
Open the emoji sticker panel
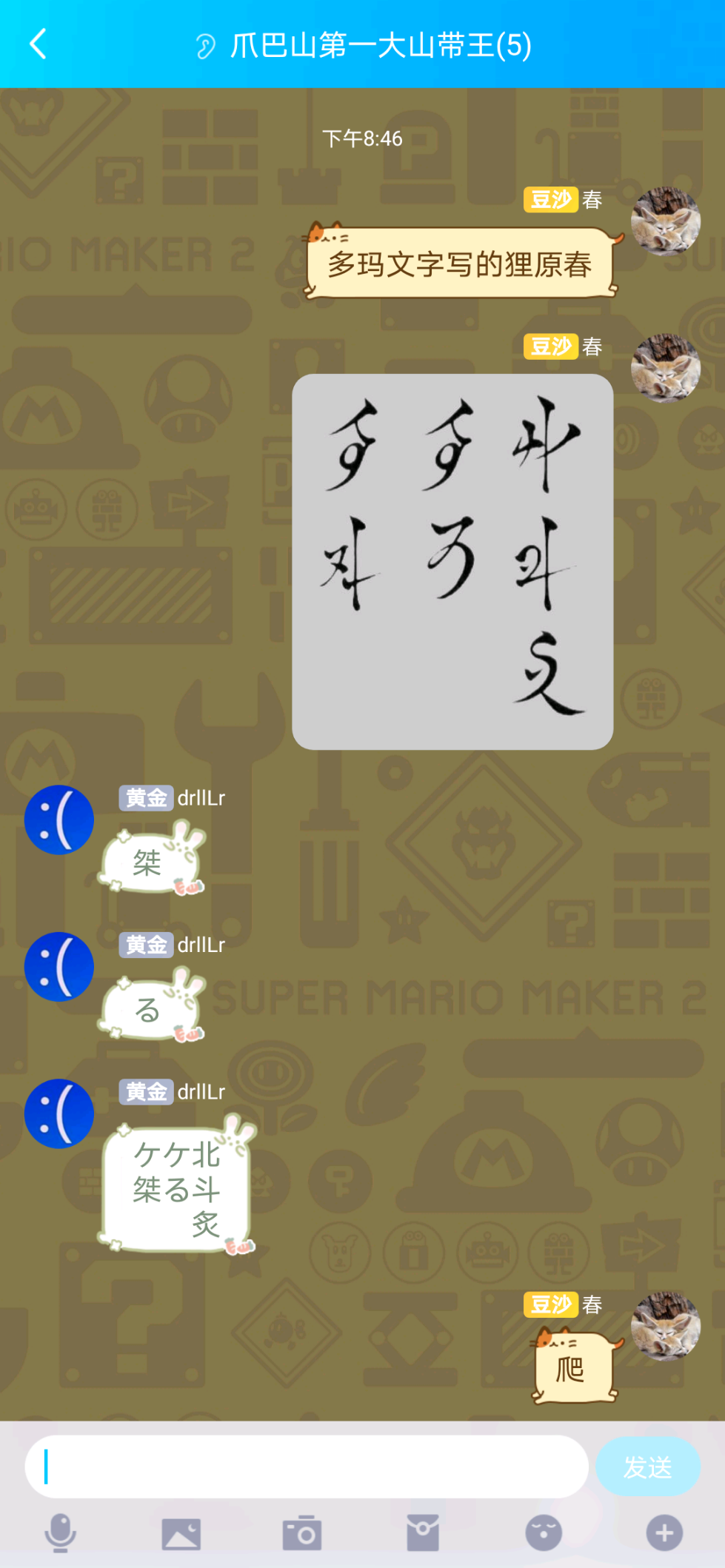[x=544, y=1532]
